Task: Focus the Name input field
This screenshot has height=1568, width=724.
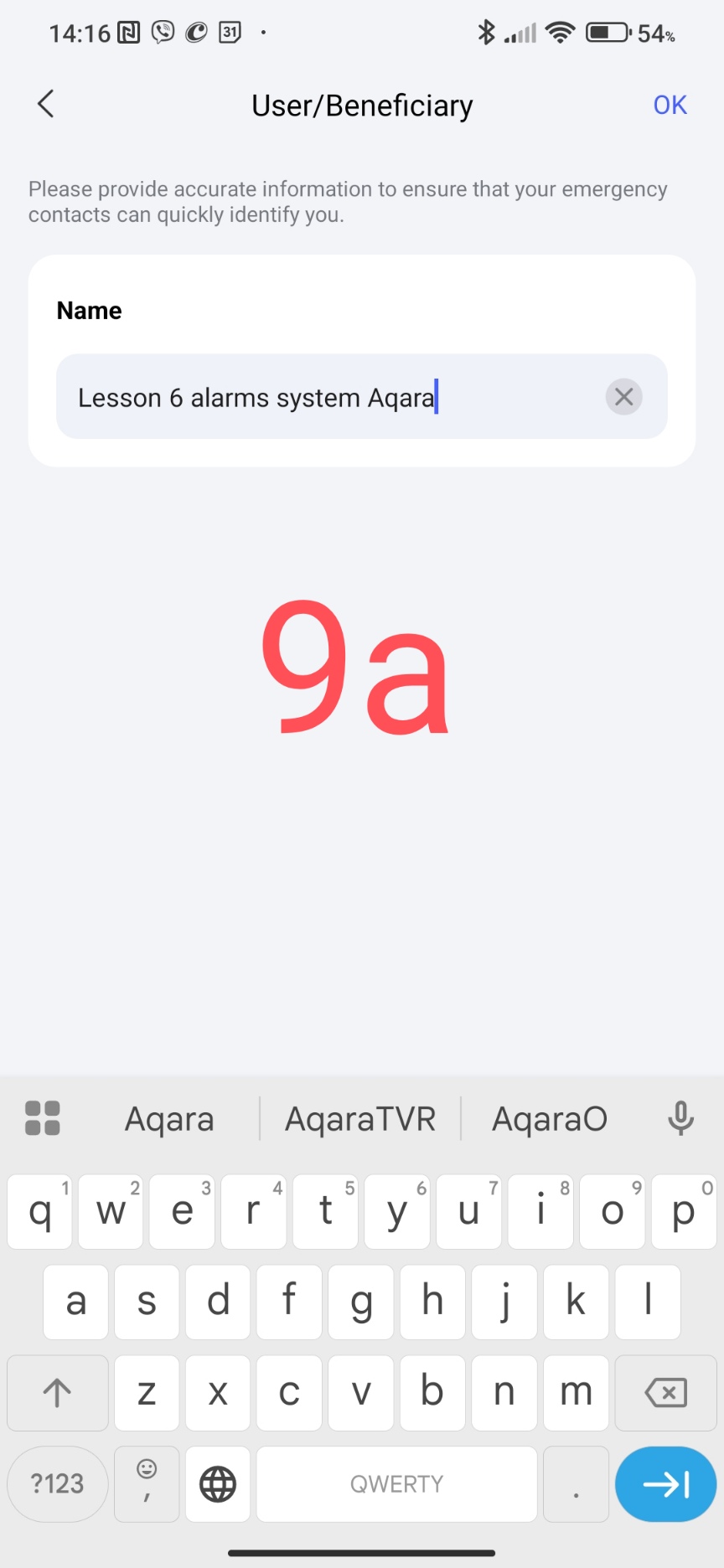Action: pyautogui.click(x=335, y=397)
